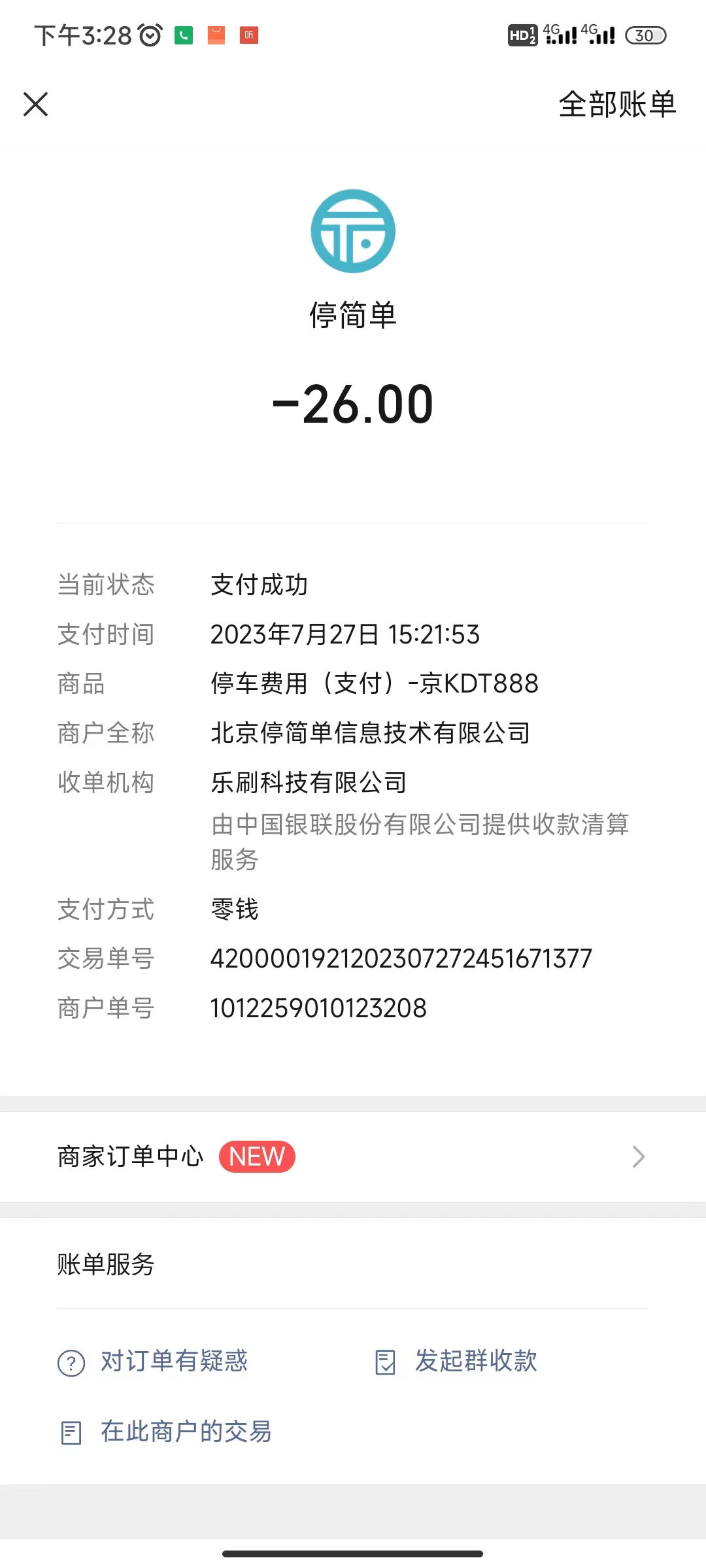Image resolution: width=706 pixels, height=1568 pixels.
Task: Close the payment detail page
Action: click(36, 104)
